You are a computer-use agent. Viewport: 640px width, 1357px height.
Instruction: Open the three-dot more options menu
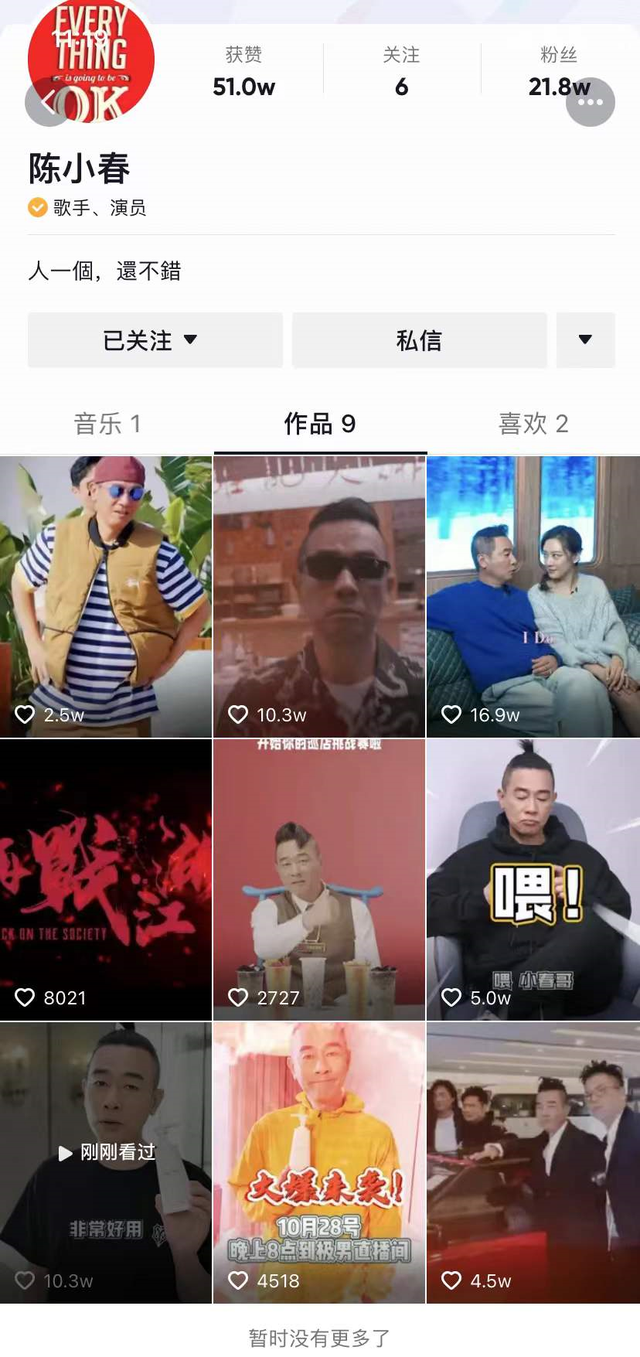click(590, 101)
